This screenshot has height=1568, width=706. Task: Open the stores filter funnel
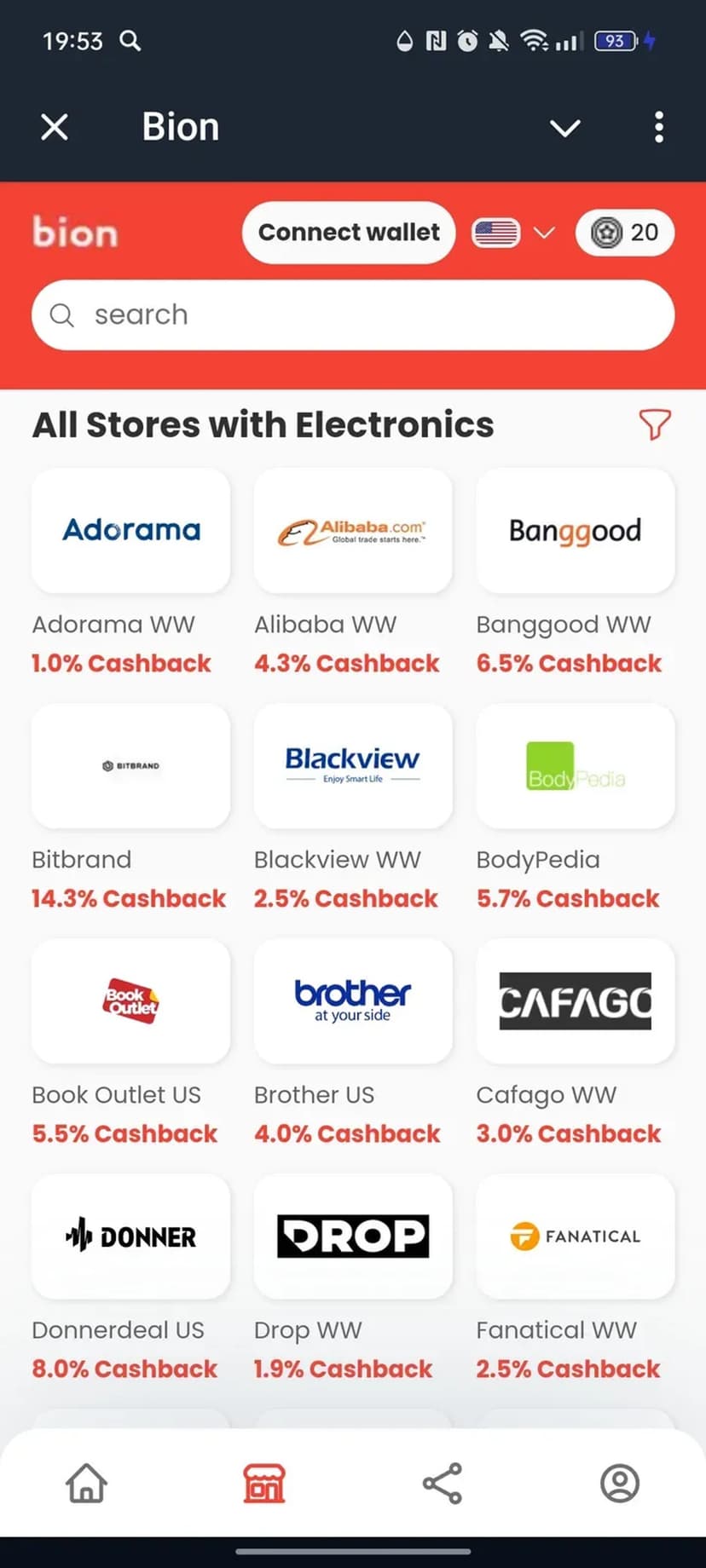655,424
